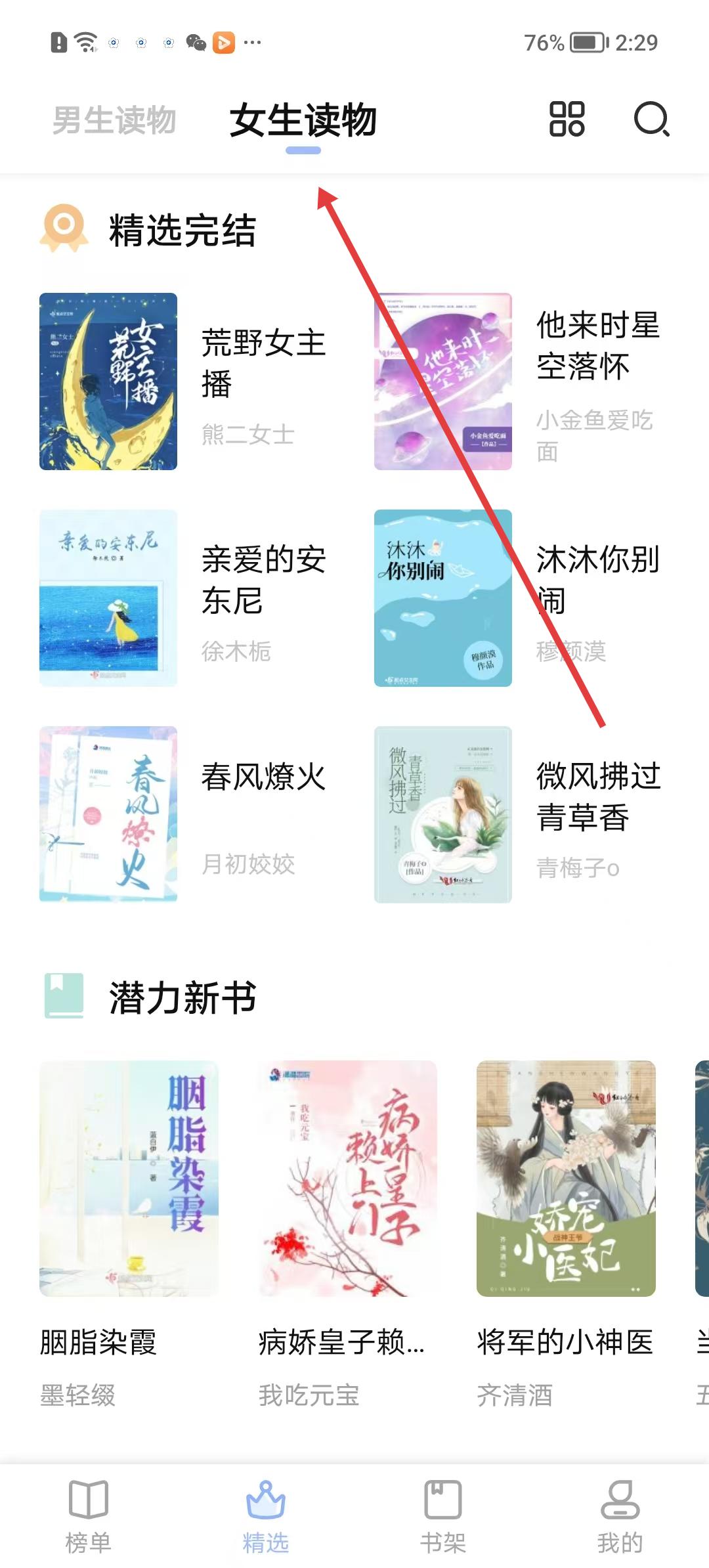Open the book 沐沐你别闹
This screenshot has width=709, height=1568.
pyautogui.click(x=443, y=598)
